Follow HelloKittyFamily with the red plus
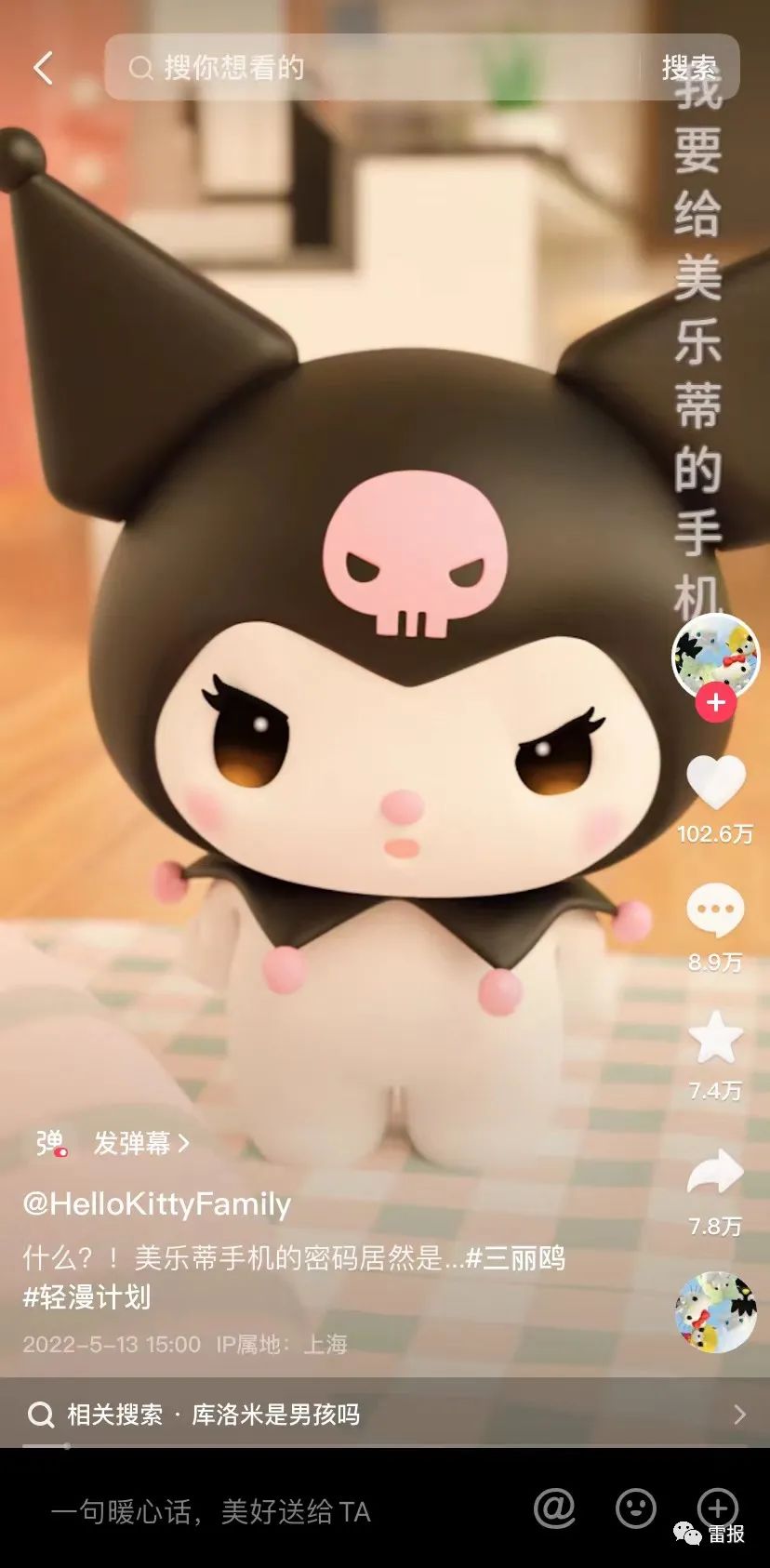This screenshot has height=1568, width=770. click(715, 702)
